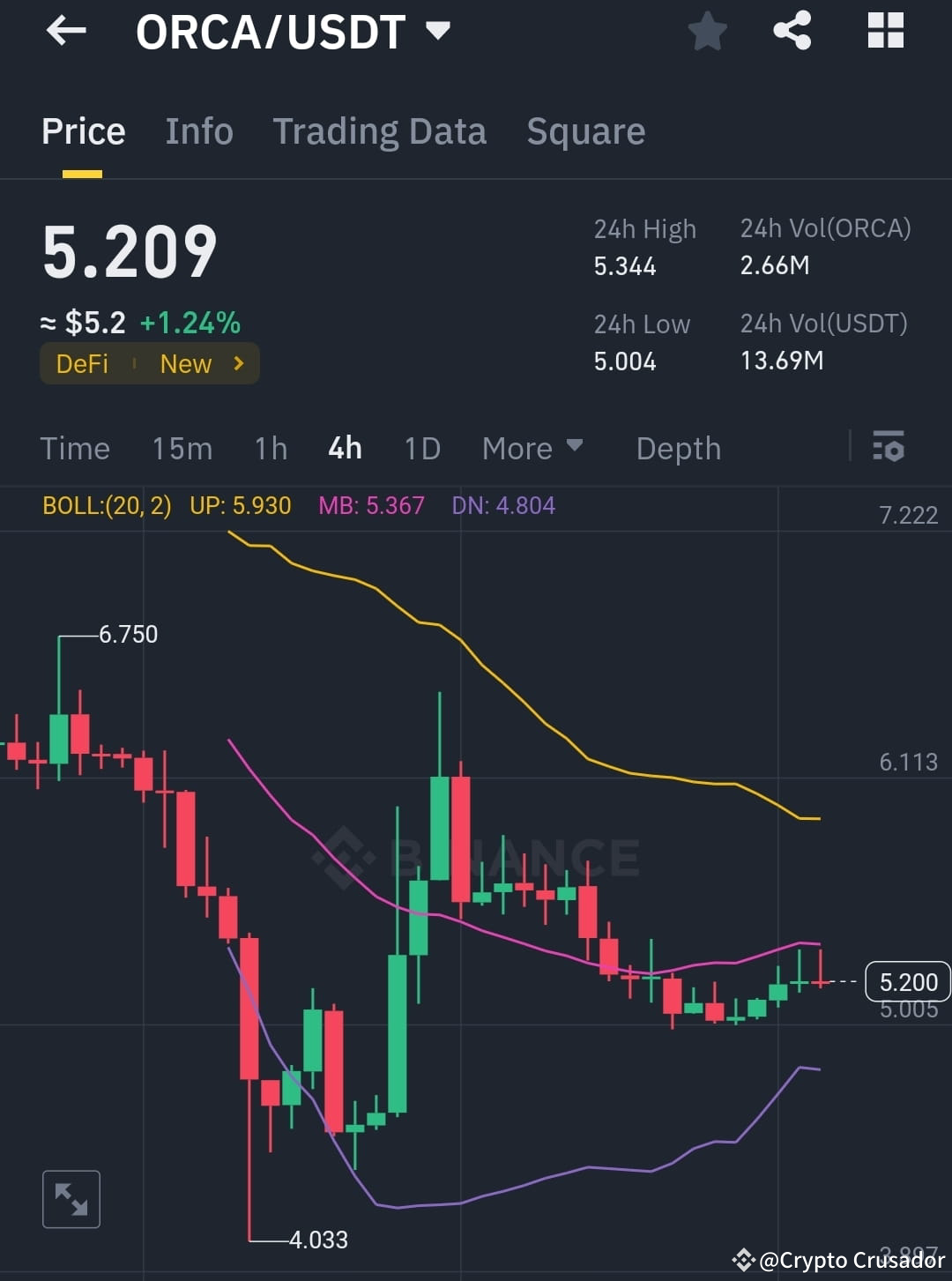Screen dimensions: 952x1281
Task: Switch to the Trading Data tab
Action: coord(380,130)
